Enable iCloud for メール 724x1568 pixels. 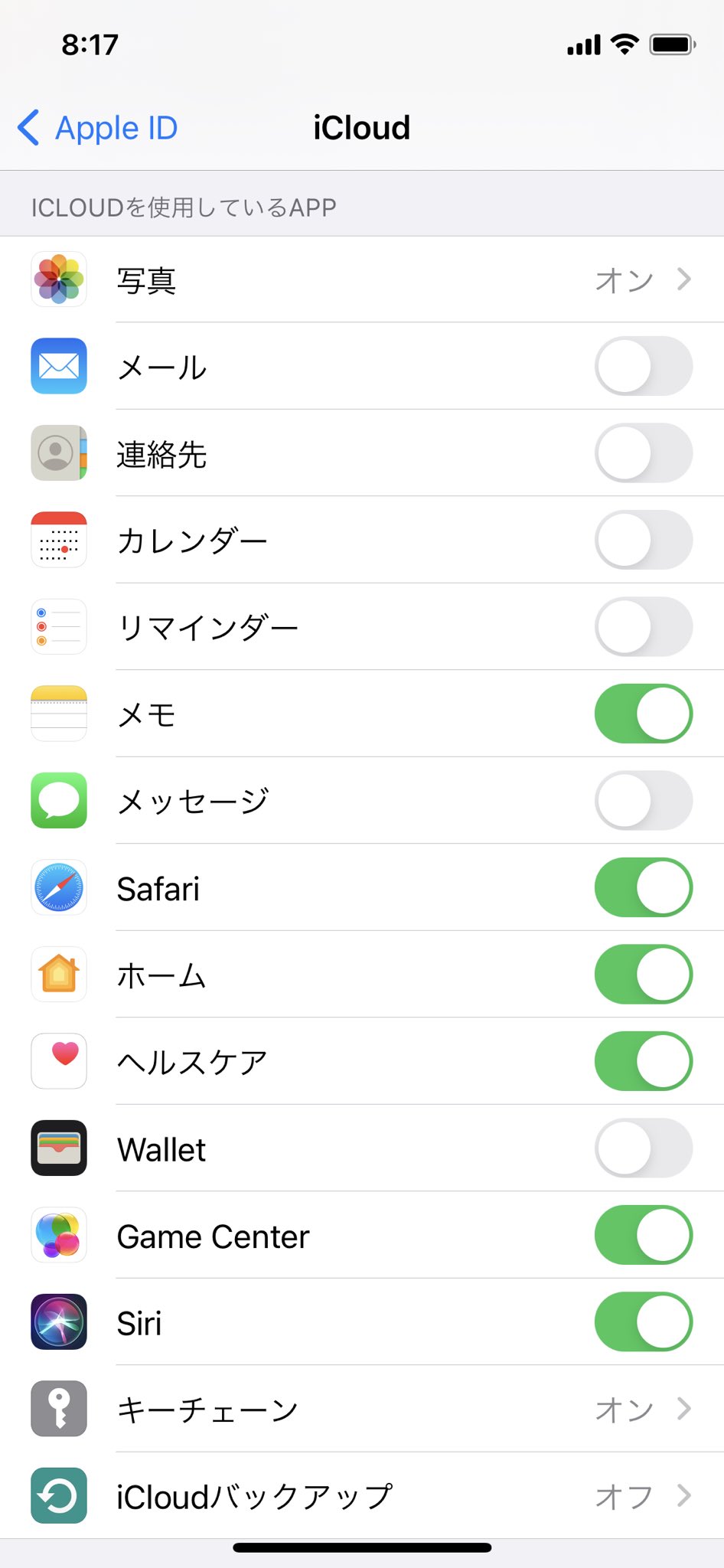643,367
